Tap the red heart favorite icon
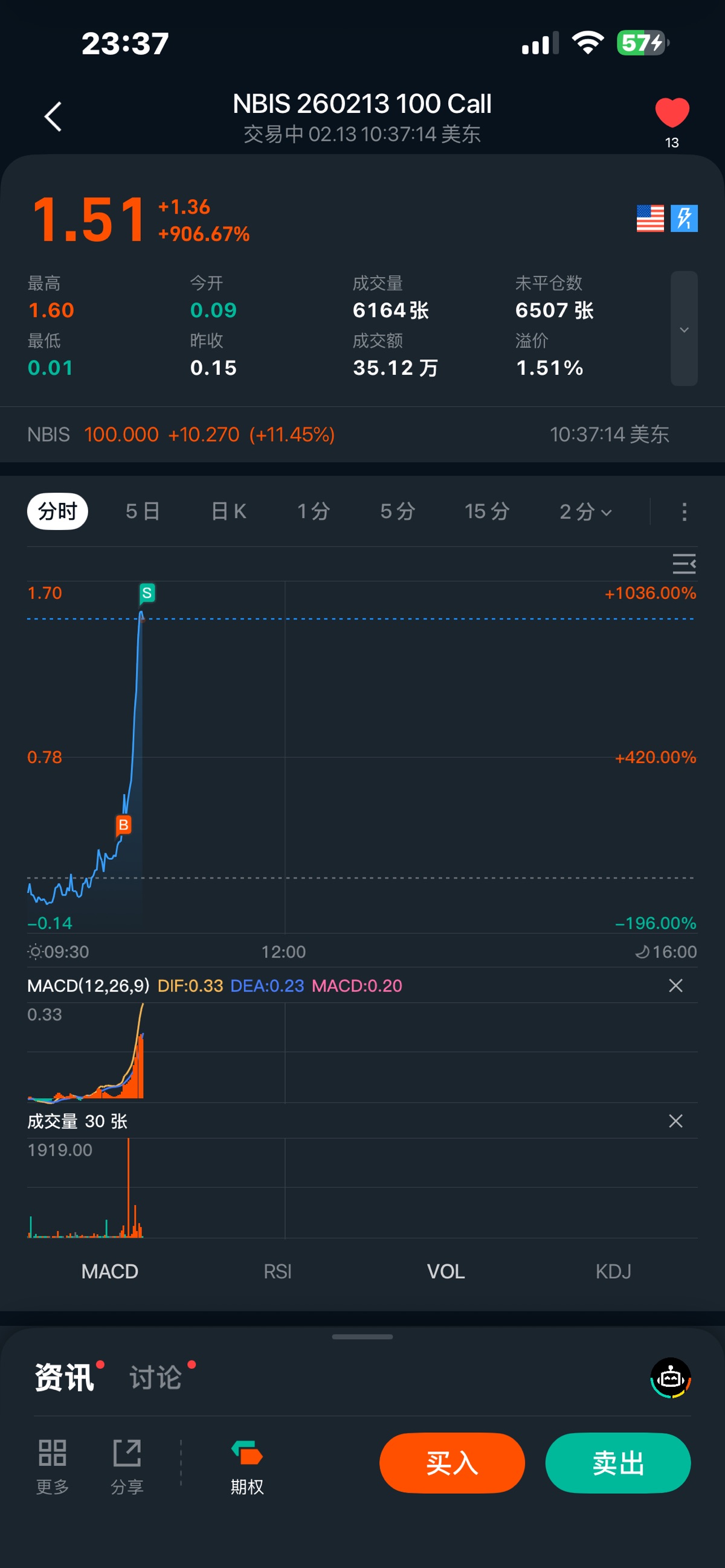The image size is (725, 1568). [x=671, y=113]
